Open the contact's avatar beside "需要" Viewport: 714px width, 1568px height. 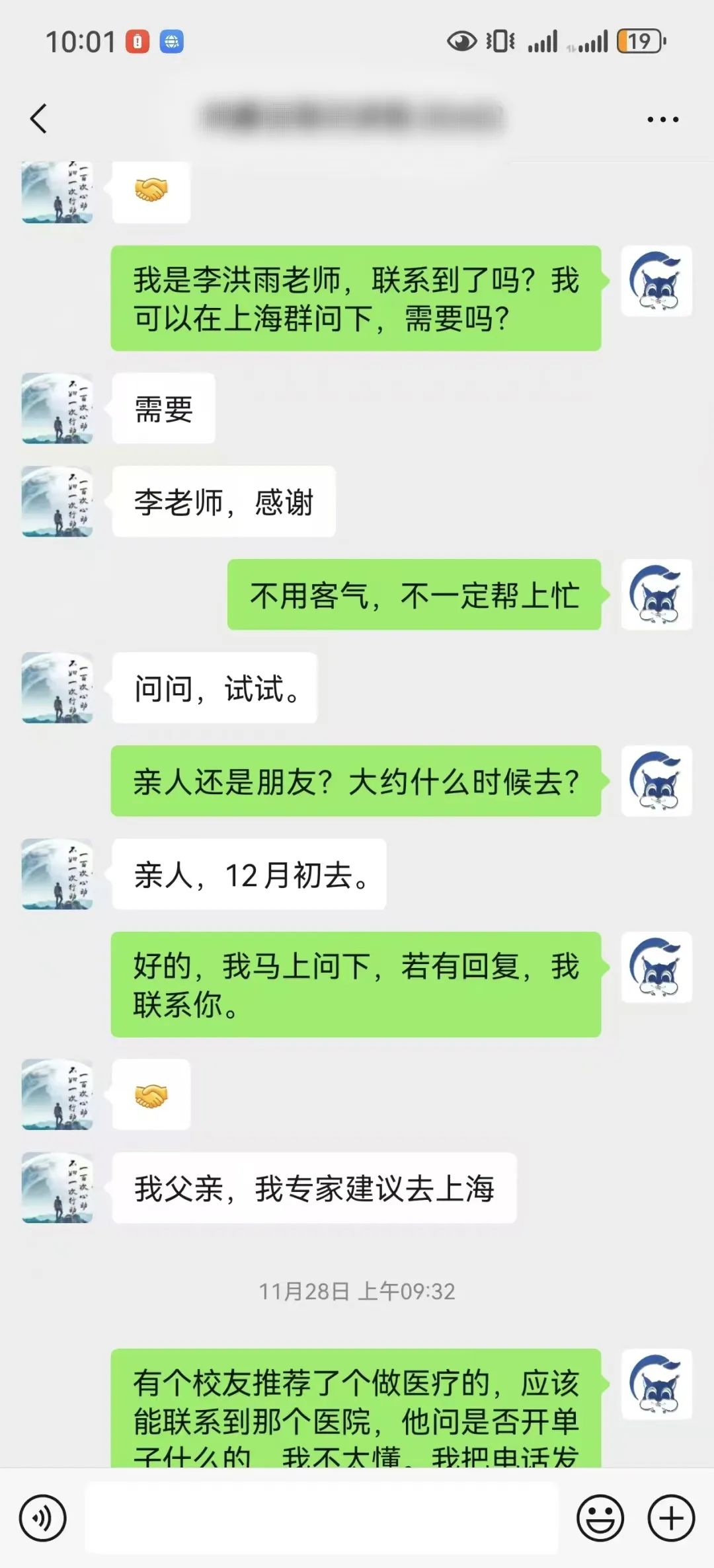point(58,408)
